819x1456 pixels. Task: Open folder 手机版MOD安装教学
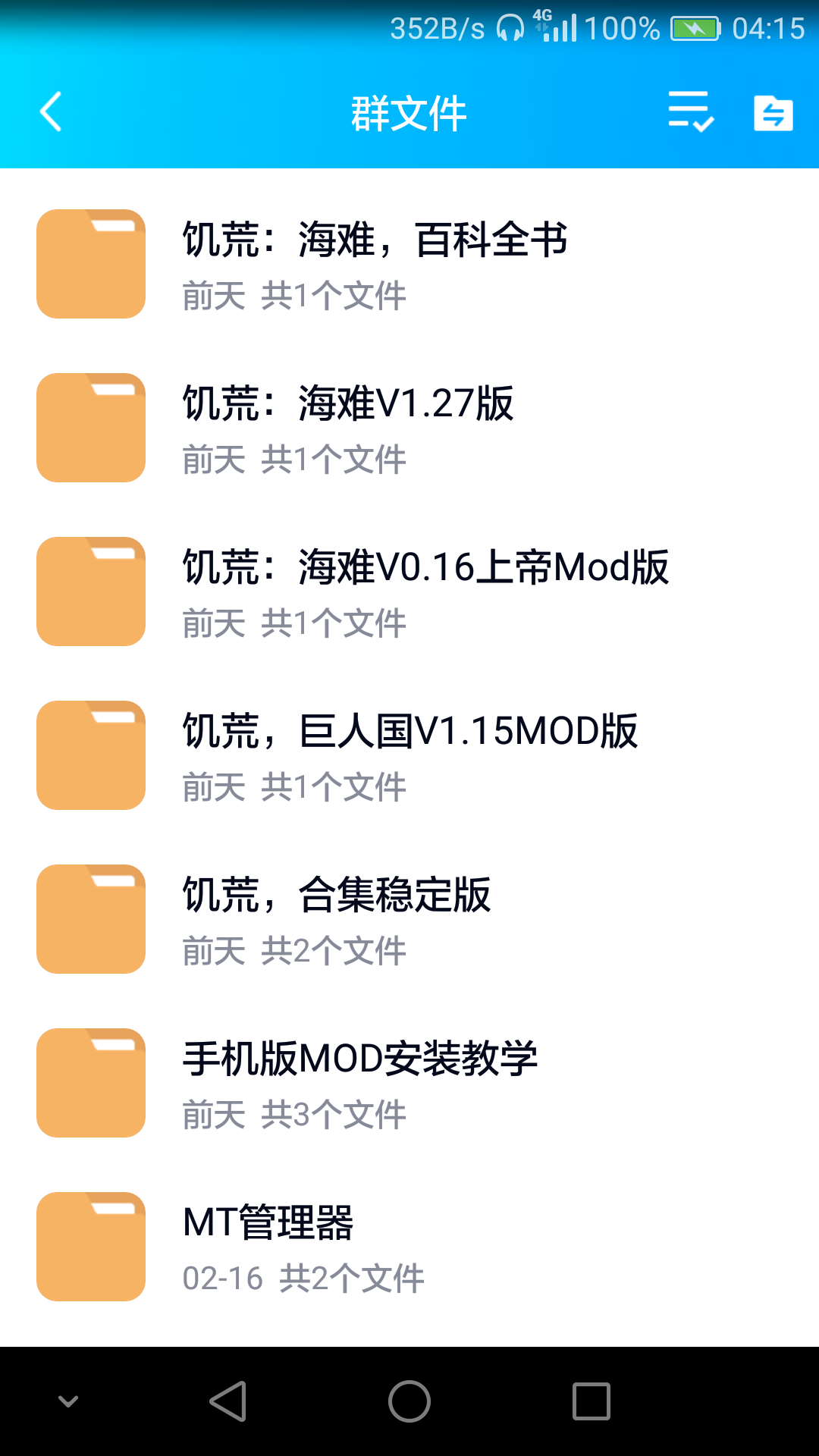coord(409,1083)
